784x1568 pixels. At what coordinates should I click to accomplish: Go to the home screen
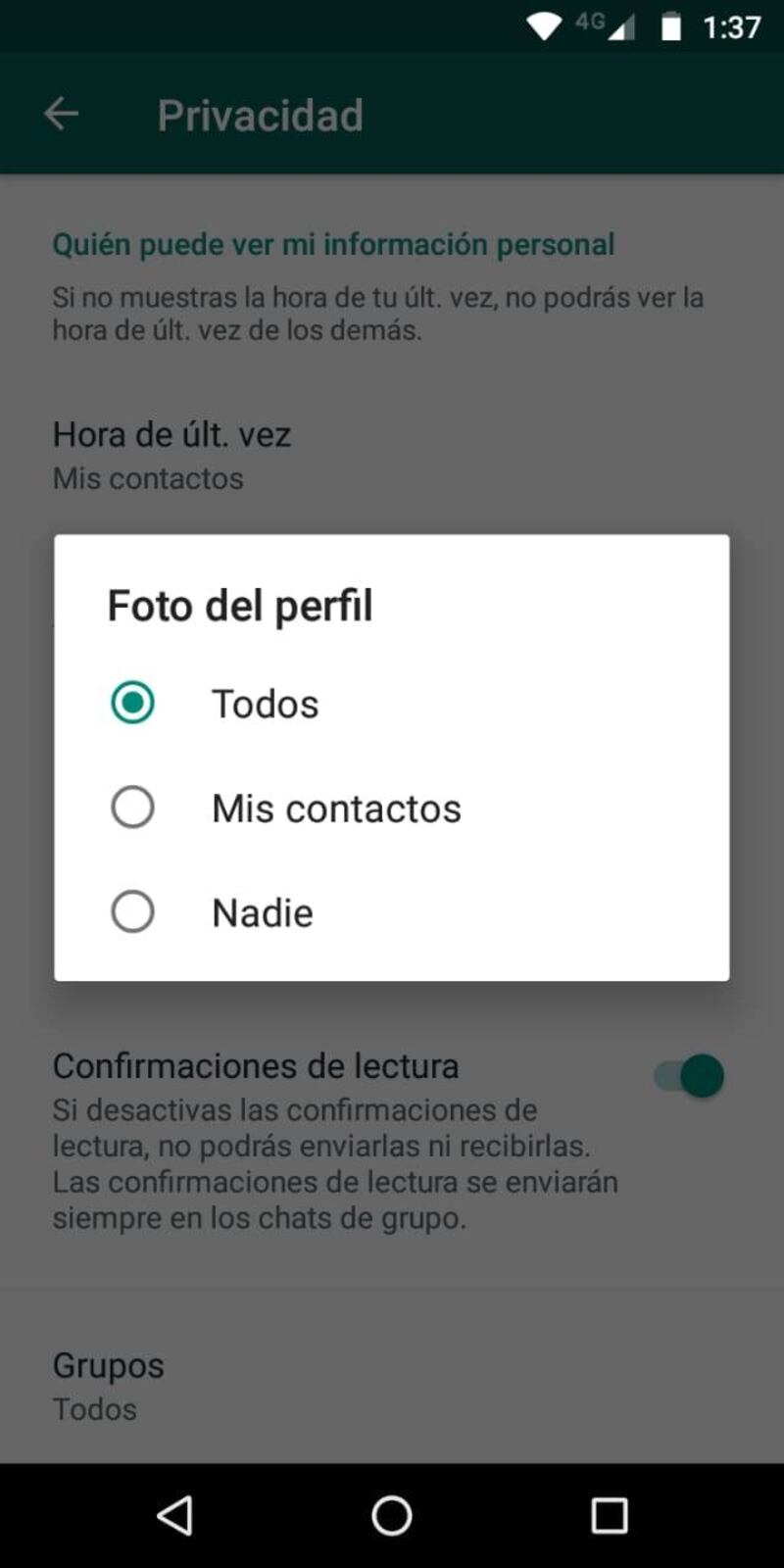point(392,1515)
